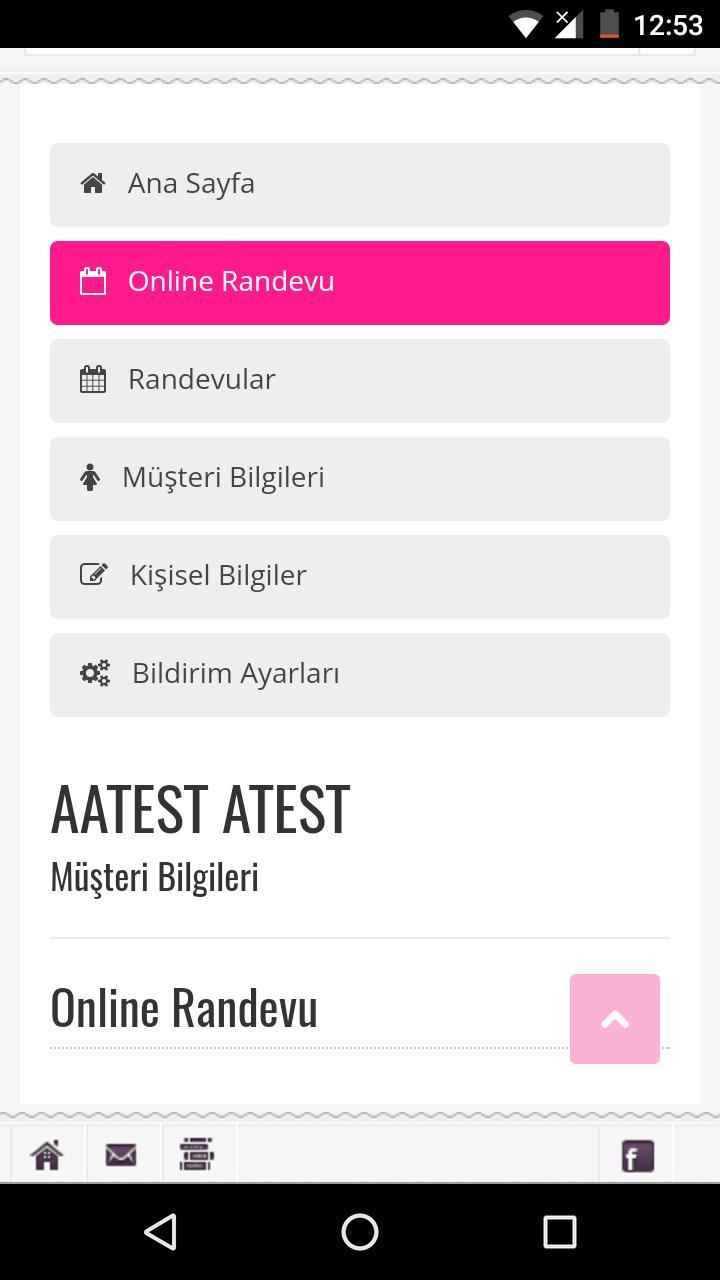Select the Ana Sayfa menu item
Viewport: 720px width, 1280px height.
[x=360, y=184]
